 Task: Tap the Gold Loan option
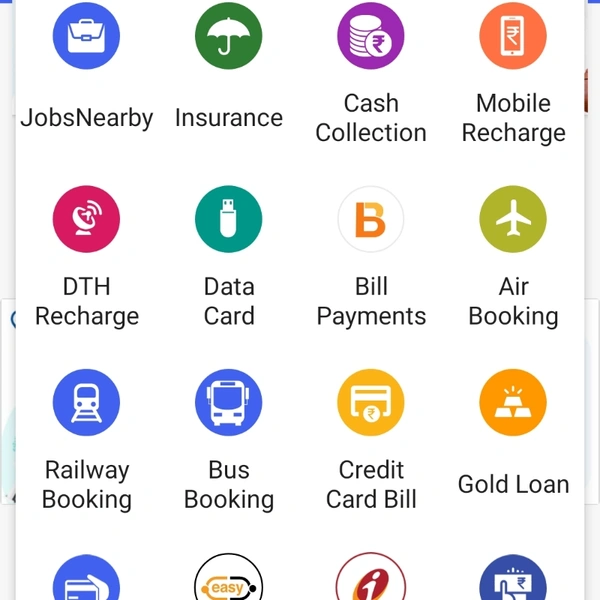pos(513,403)
